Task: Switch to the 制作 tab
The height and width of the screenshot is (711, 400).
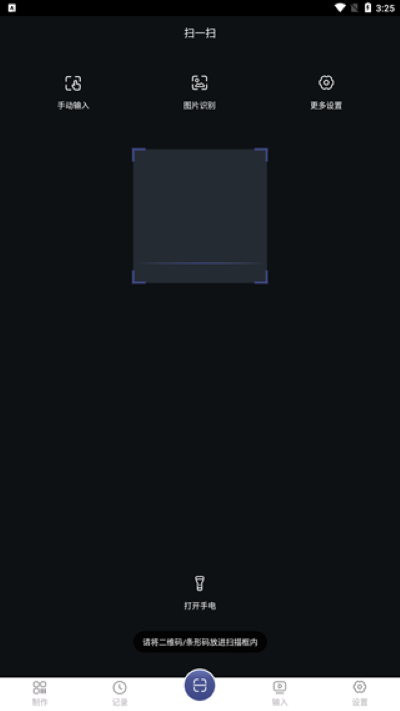Action: (40, 693)
